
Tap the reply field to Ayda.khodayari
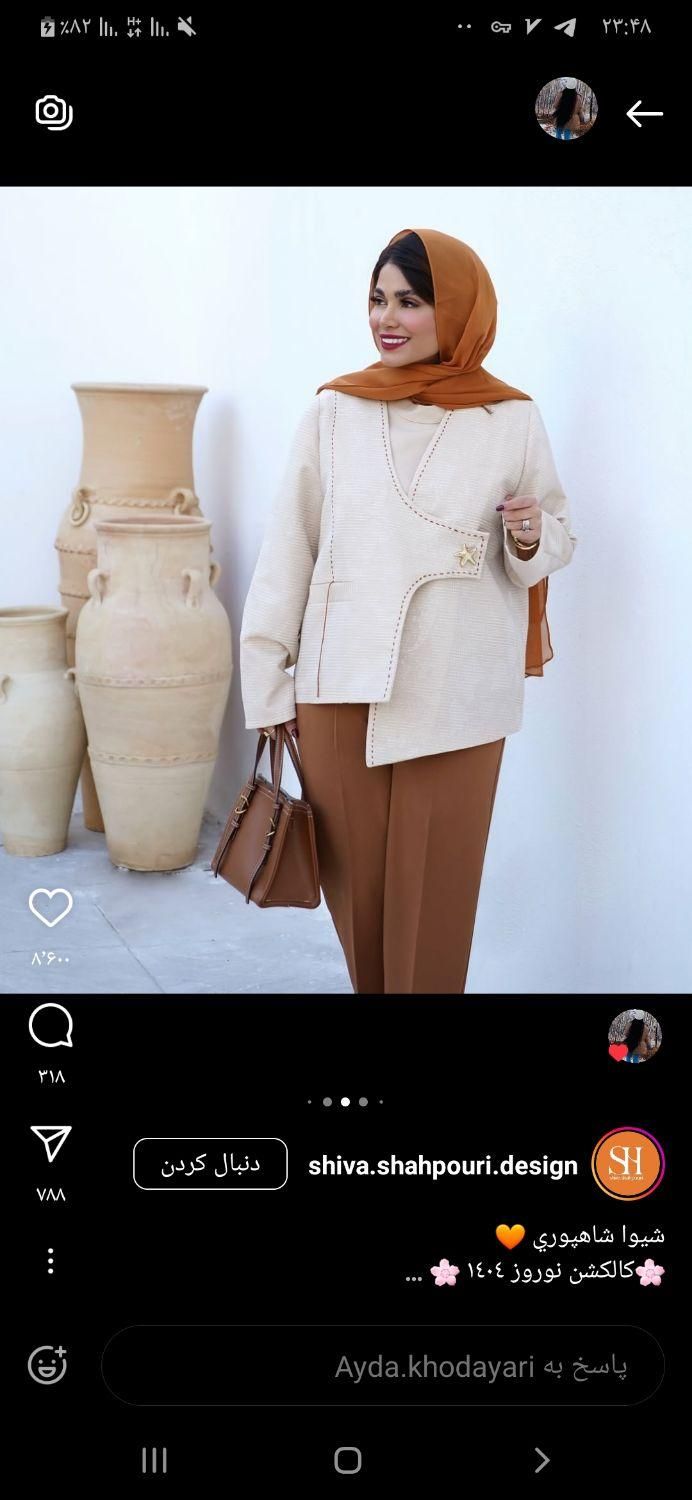[x=382, y=1366]
